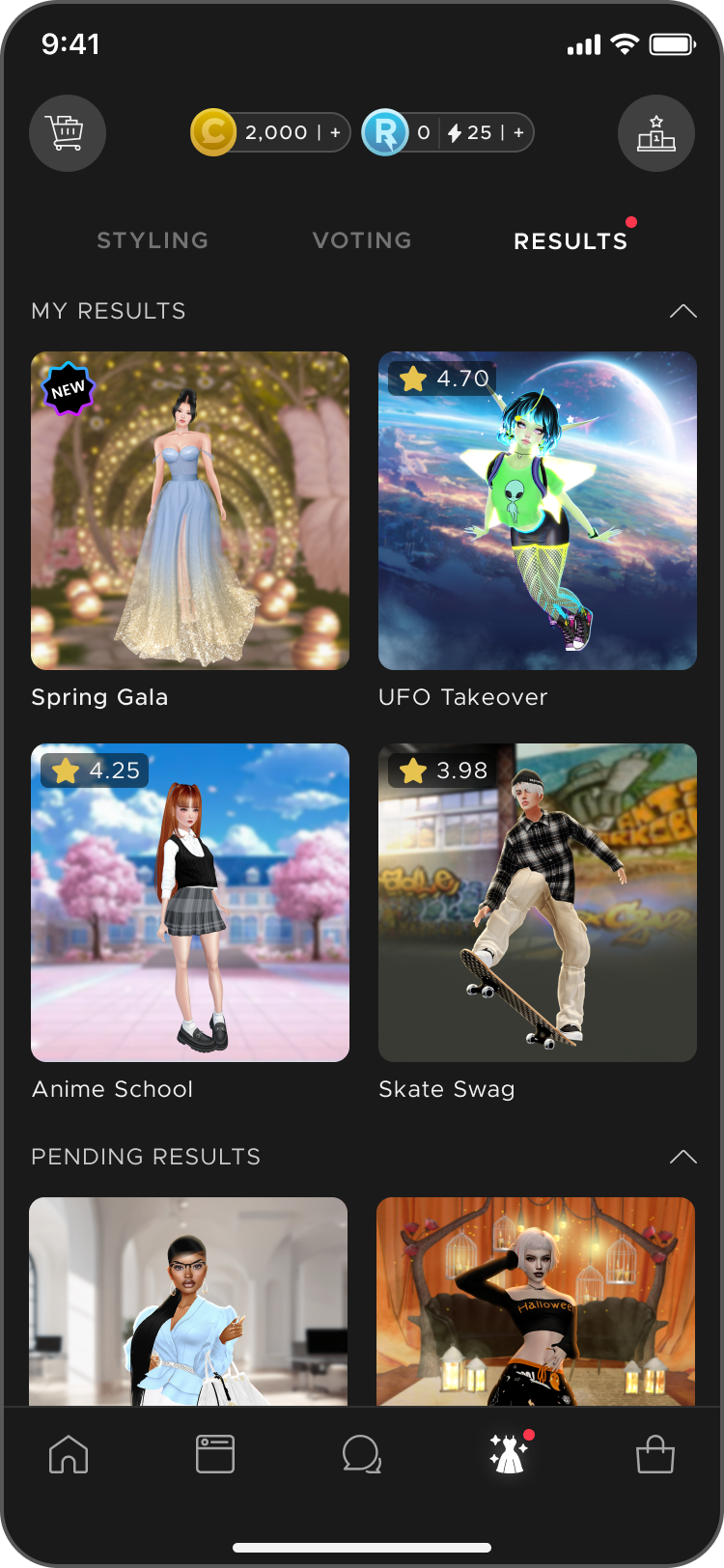View the UFO Takeover result
Image resolution: width=724 pixels, height=1568 pixels.
(538, 511)
